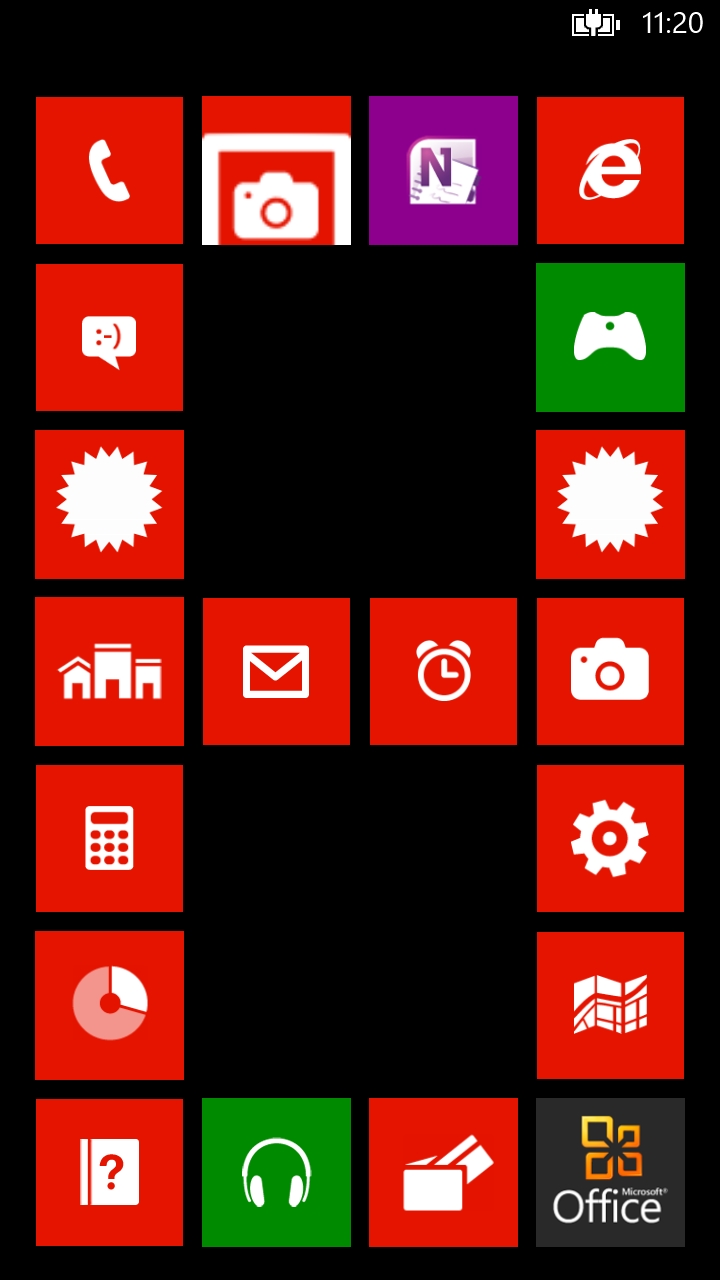Launch the Xbox Games tile
The width and height of the screenshot is (720, 1280).
click(x=610, y=337)
